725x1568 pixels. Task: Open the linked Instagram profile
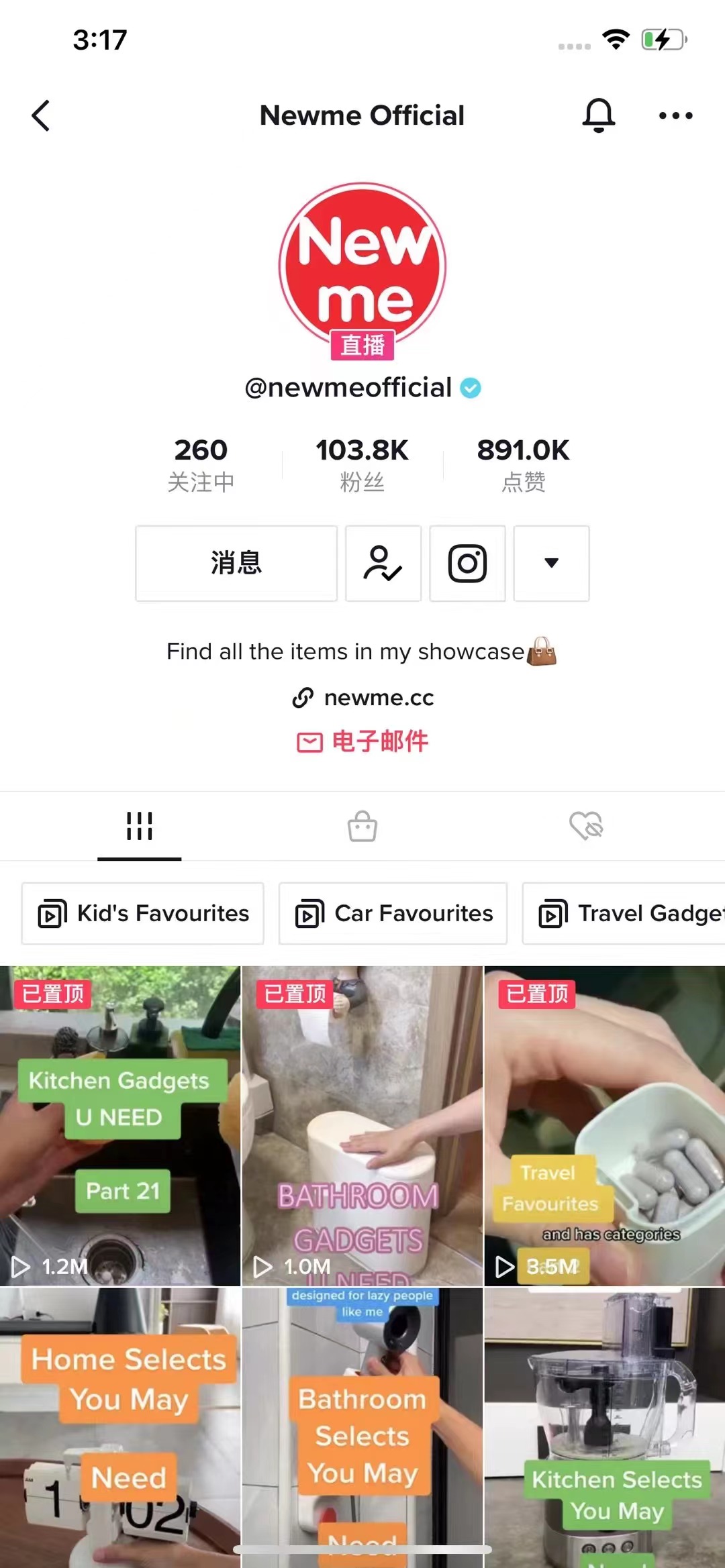467,563
